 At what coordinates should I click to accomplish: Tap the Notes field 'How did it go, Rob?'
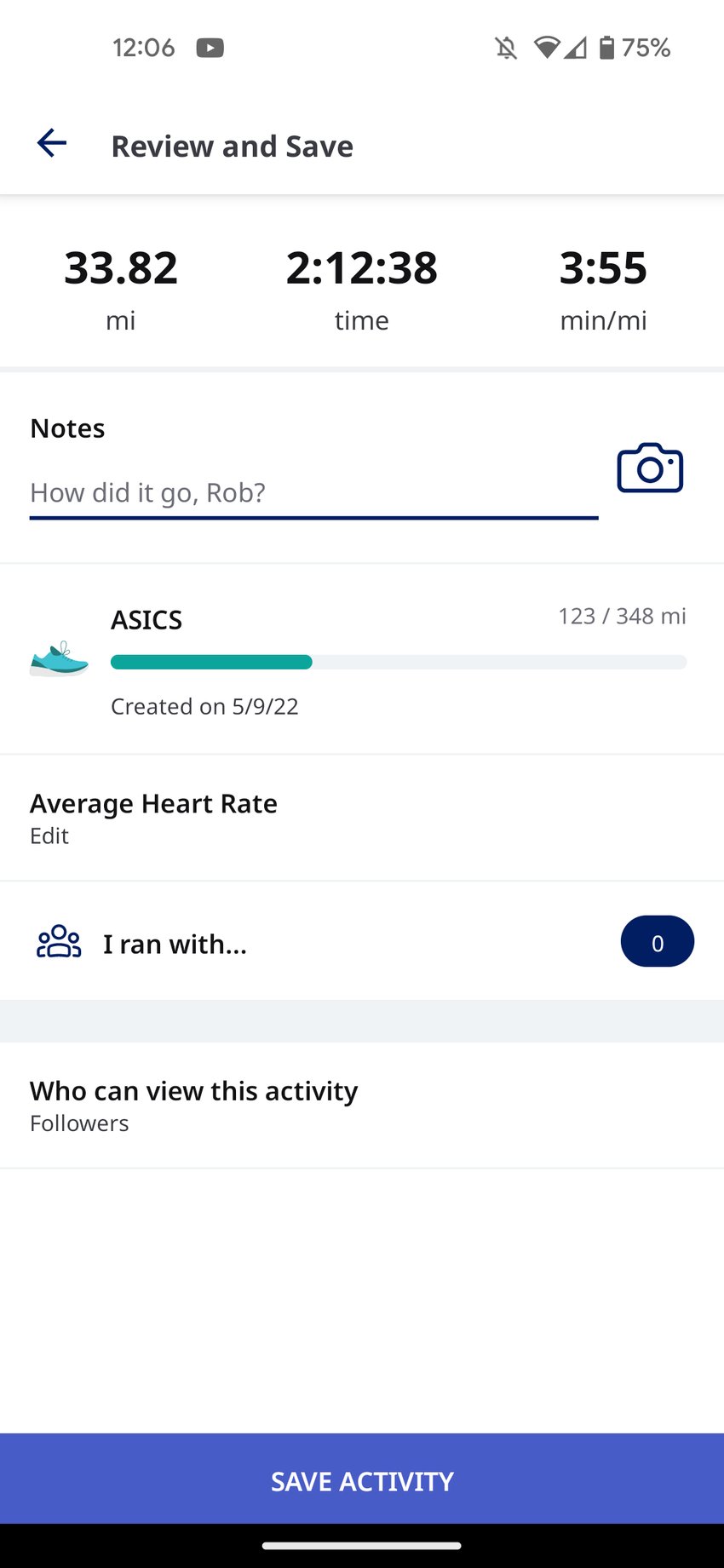coord(313,493)
